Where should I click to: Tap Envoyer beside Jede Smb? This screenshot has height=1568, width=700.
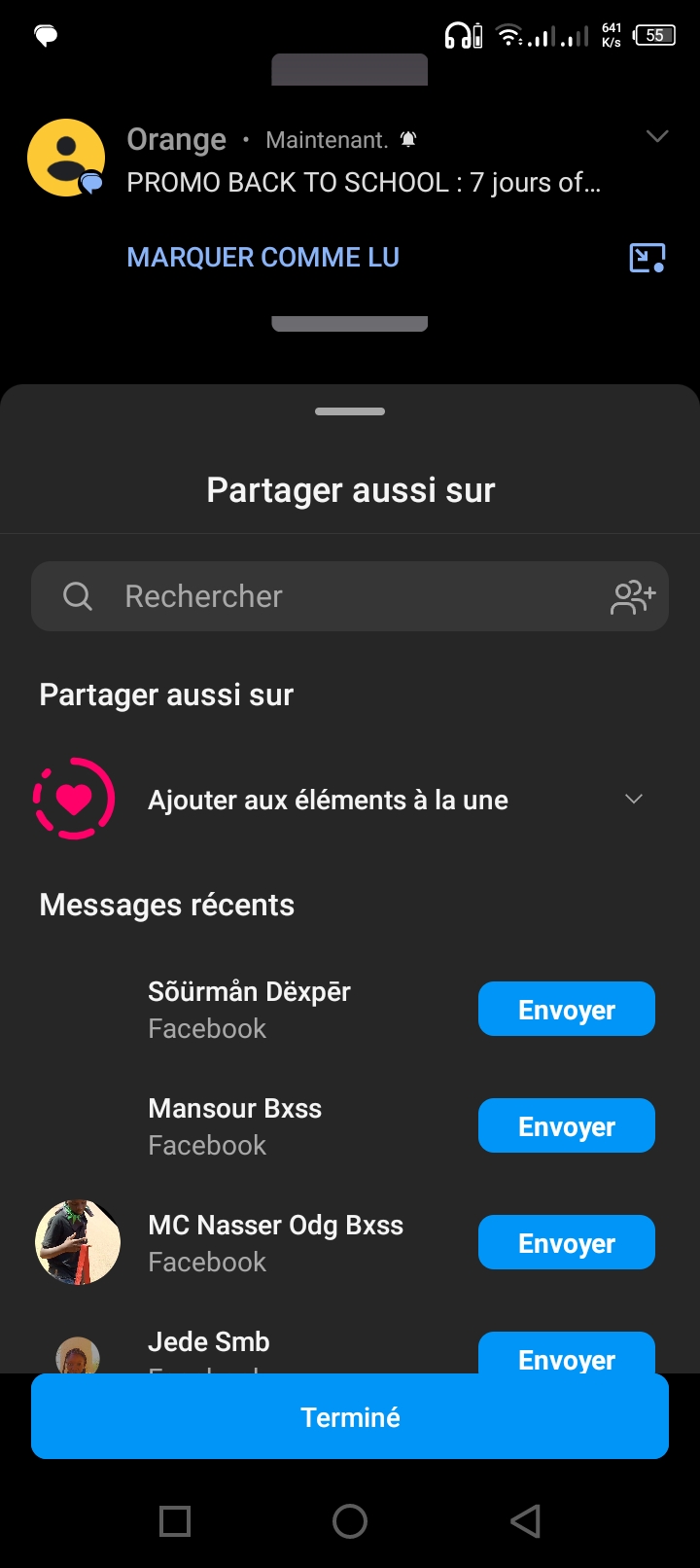tap(566, 1356)
